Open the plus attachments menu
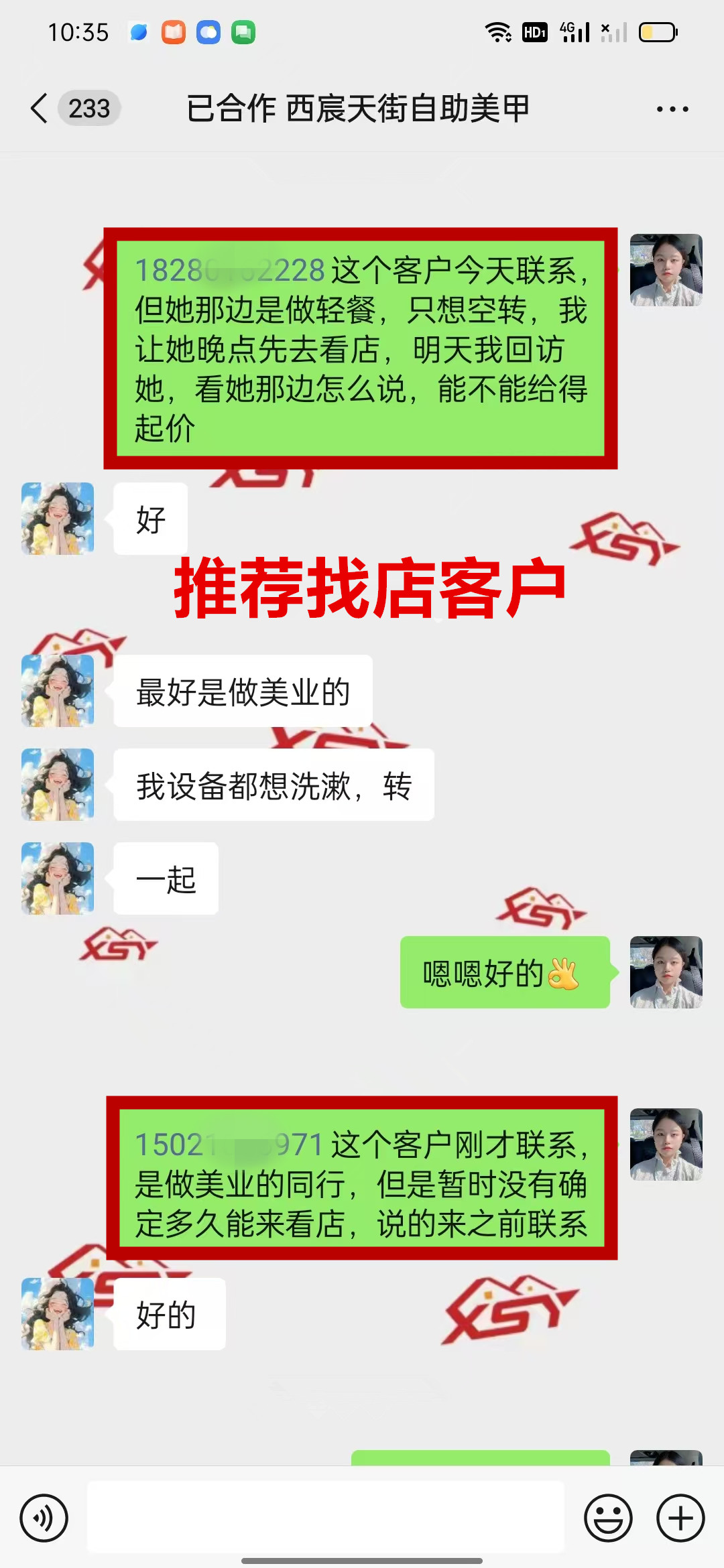 (x=680, y=1518)
